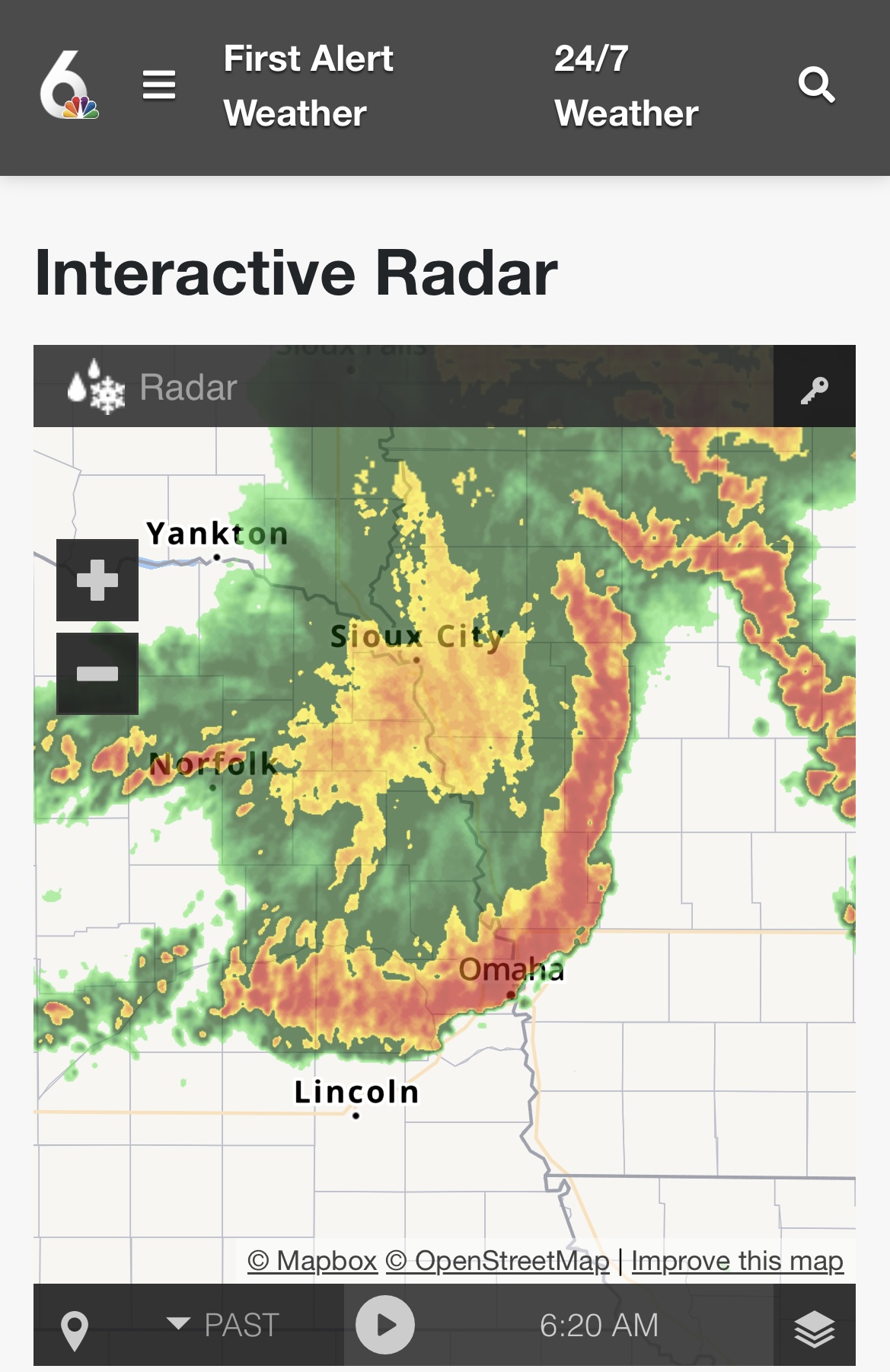This screenshot has height=1372, width=890.
Task: Select the Radar layer type
Action: point(152,388)
